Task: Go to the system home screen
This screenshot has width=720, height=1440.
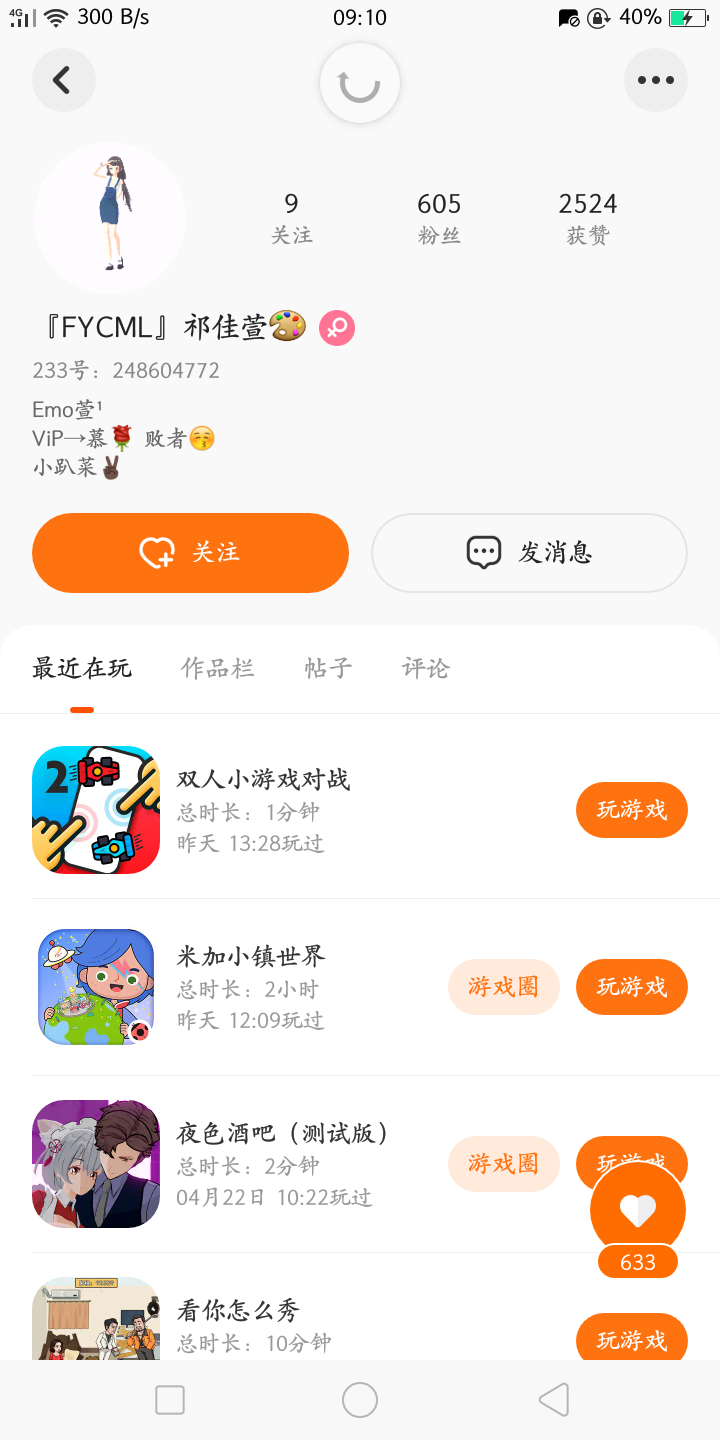Action: point(360,1400)
